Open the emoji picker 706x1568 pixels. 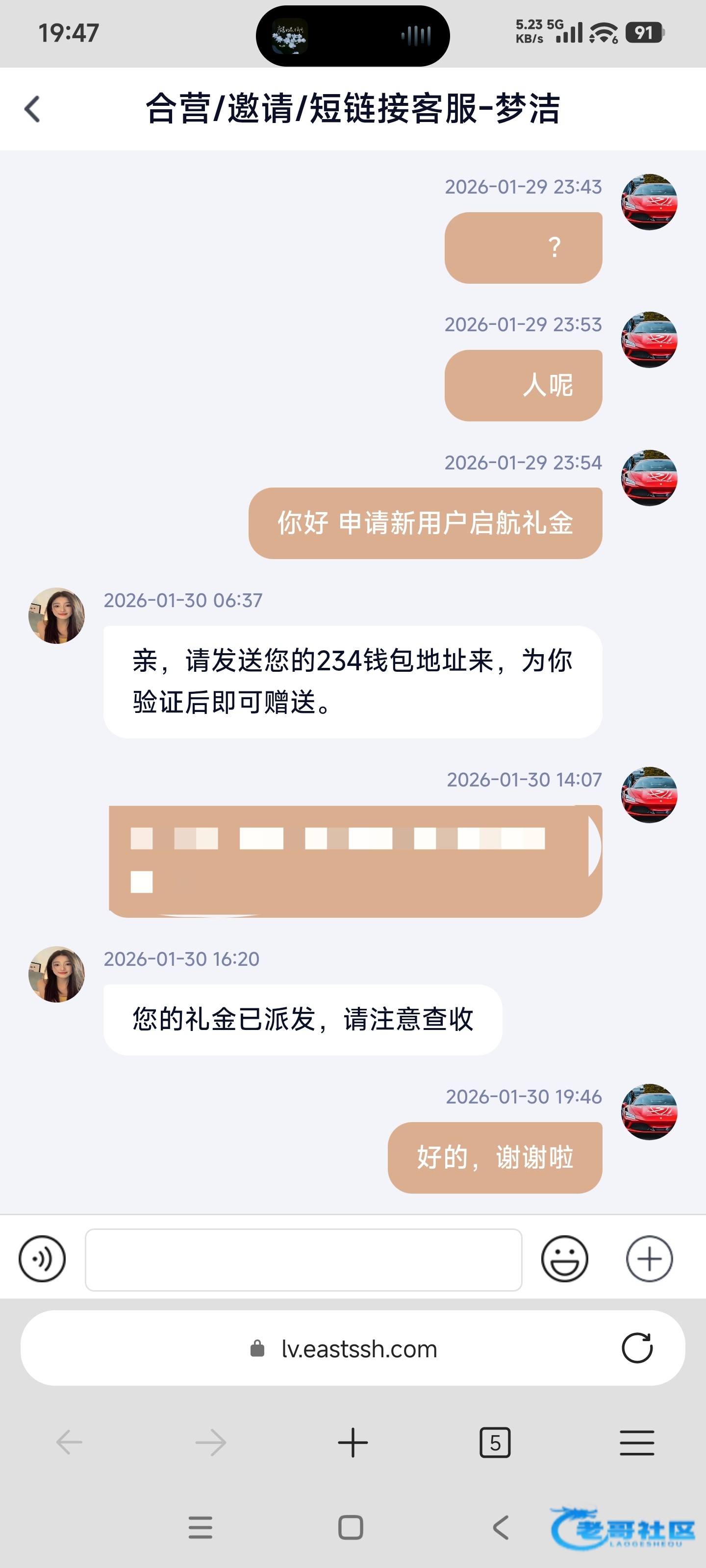click(x=564, y=1259)
